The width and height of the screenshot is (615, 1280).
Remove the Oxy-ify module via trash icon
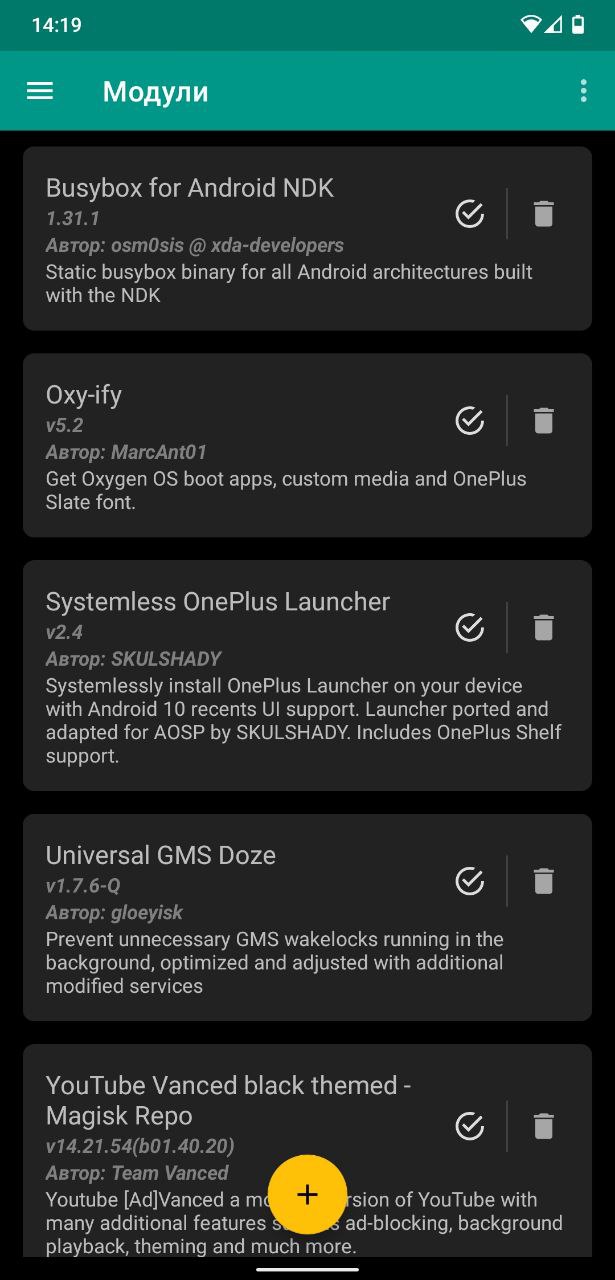tap(543, 421)
